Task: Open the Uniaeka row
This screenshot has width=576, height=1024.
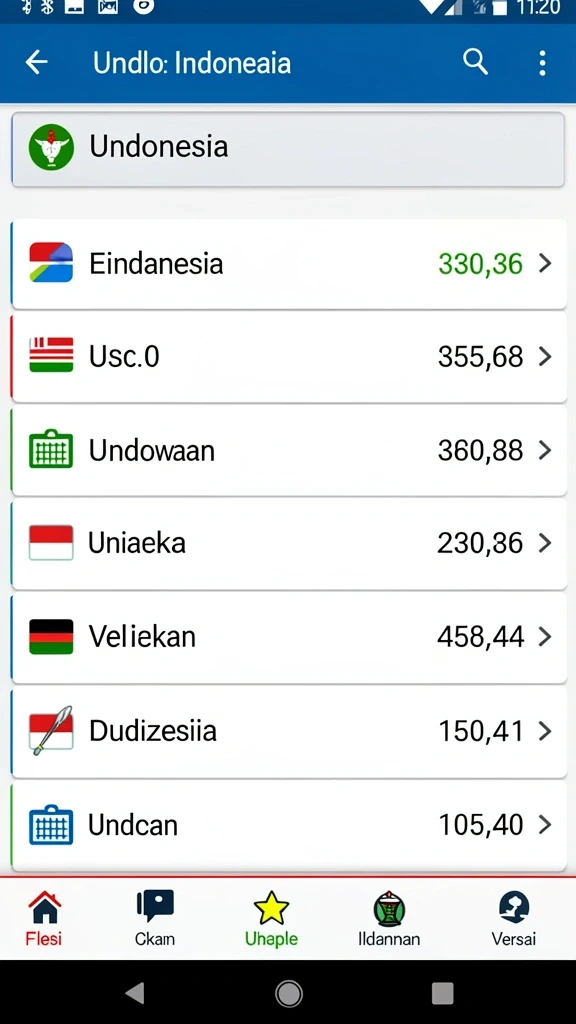Action: (x=288, y=543)
